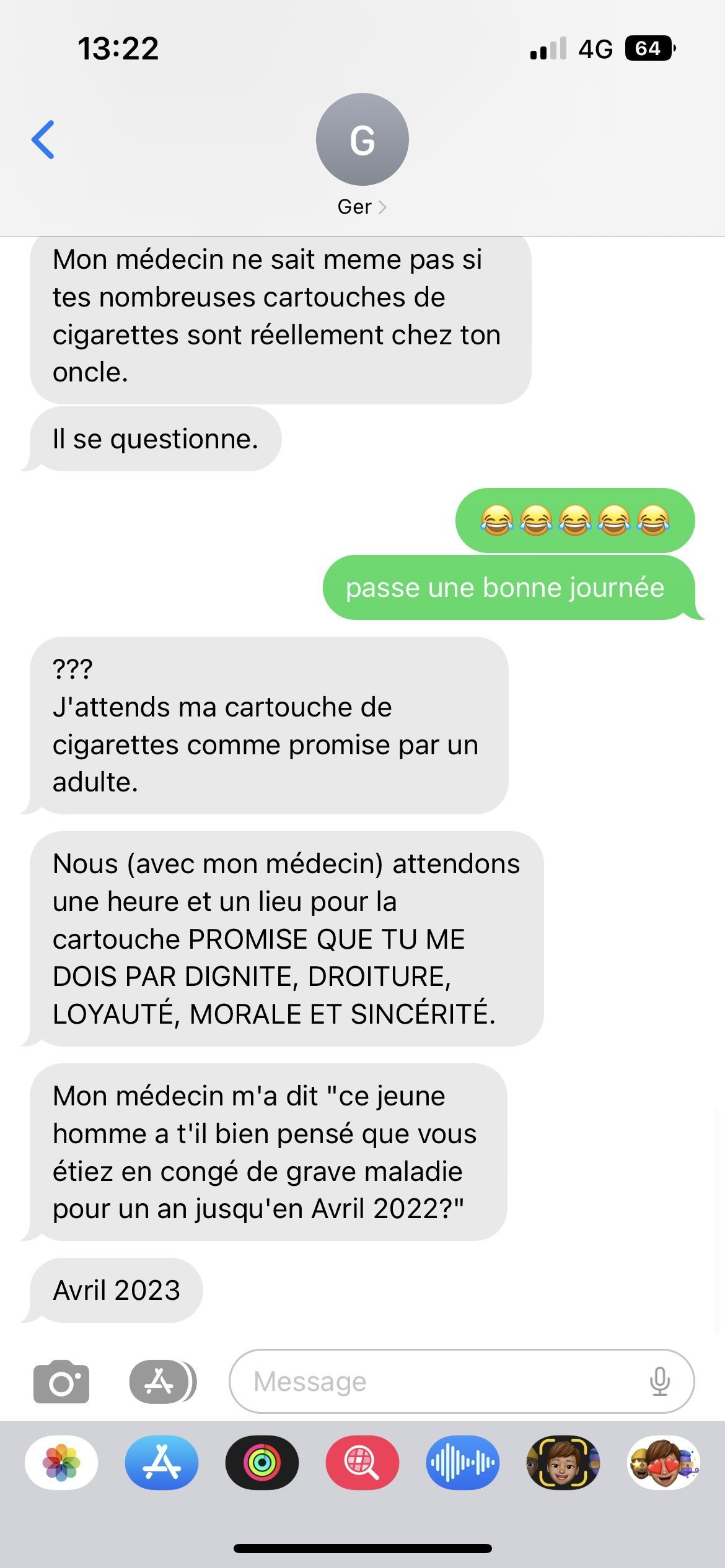Start dictating a voice message

[x=660, y=1382]
